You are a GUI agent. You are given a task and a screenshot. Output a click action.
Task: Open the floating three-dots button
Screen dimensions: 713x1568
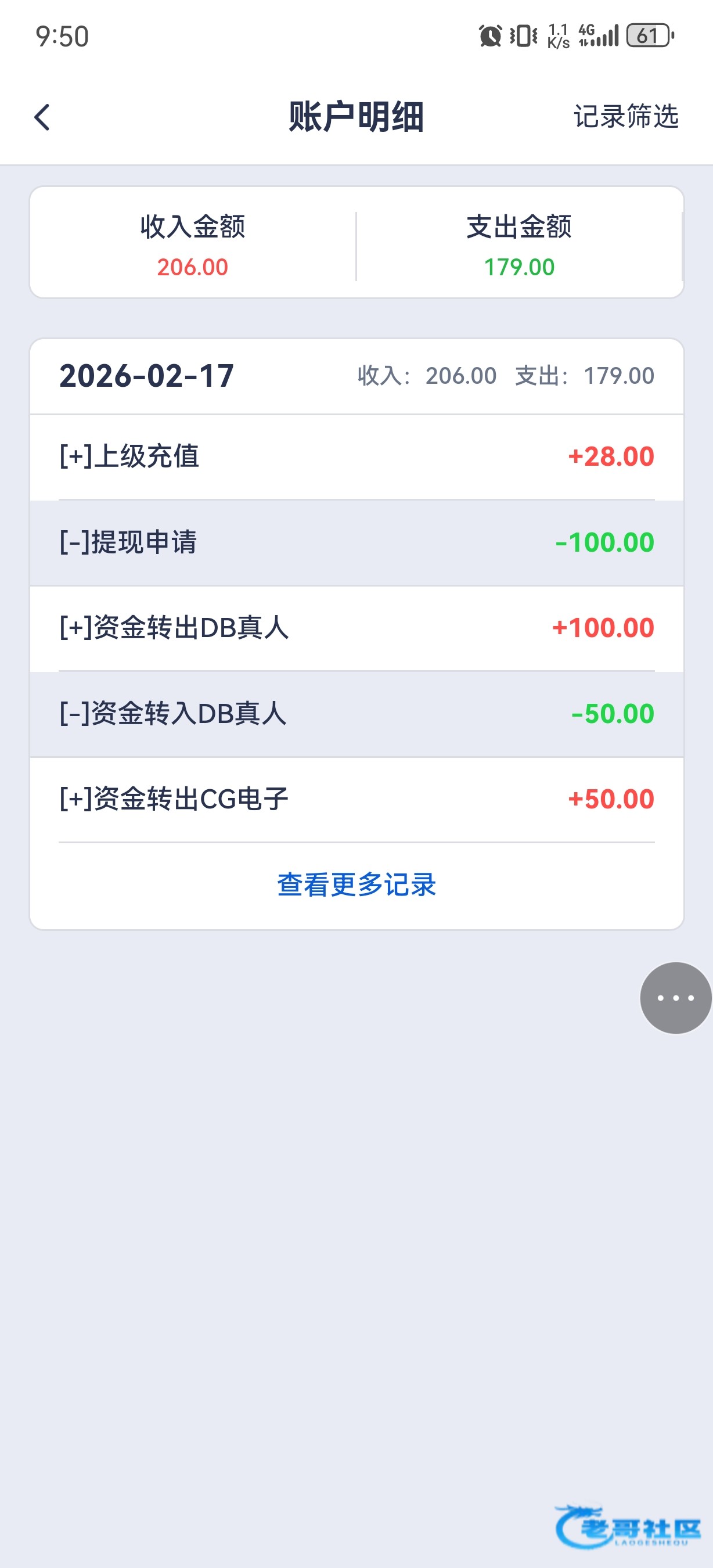pos(675,998)
